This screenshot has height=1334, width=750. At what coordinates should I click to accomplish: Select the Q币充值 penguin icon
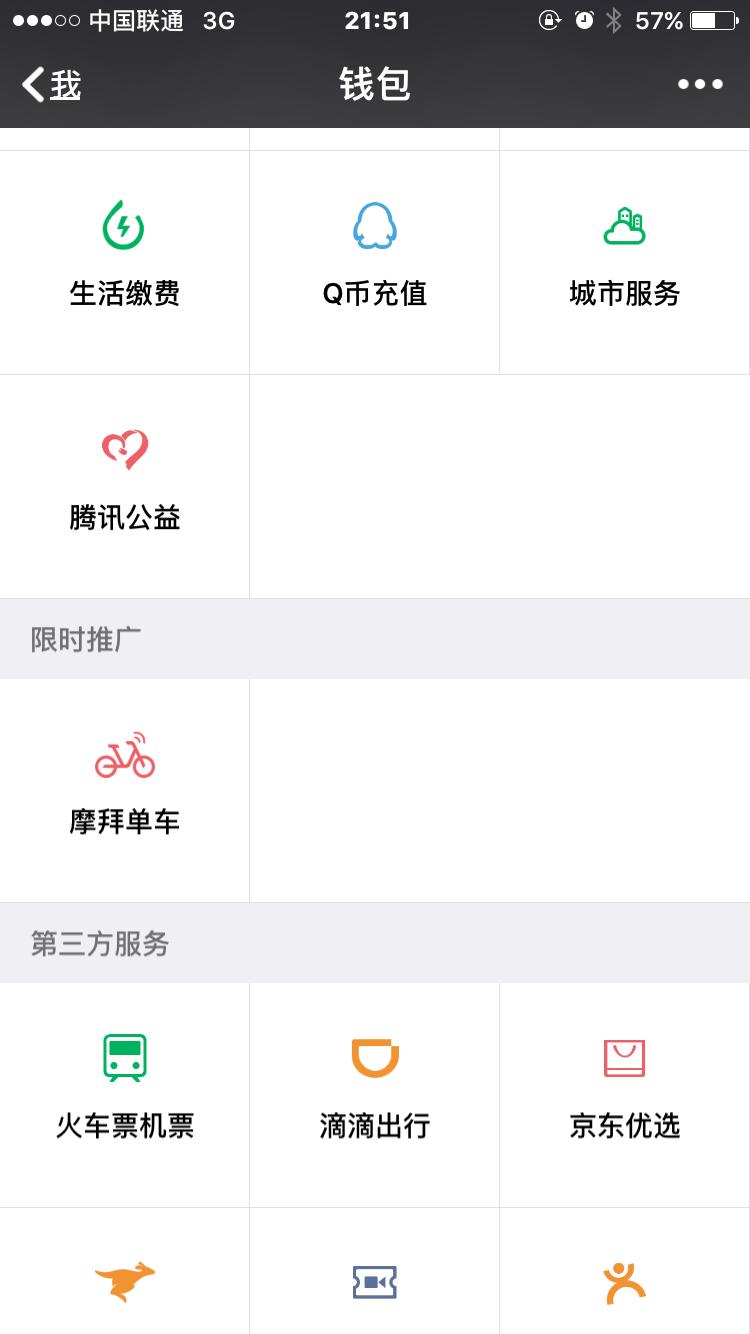point(374,226)
